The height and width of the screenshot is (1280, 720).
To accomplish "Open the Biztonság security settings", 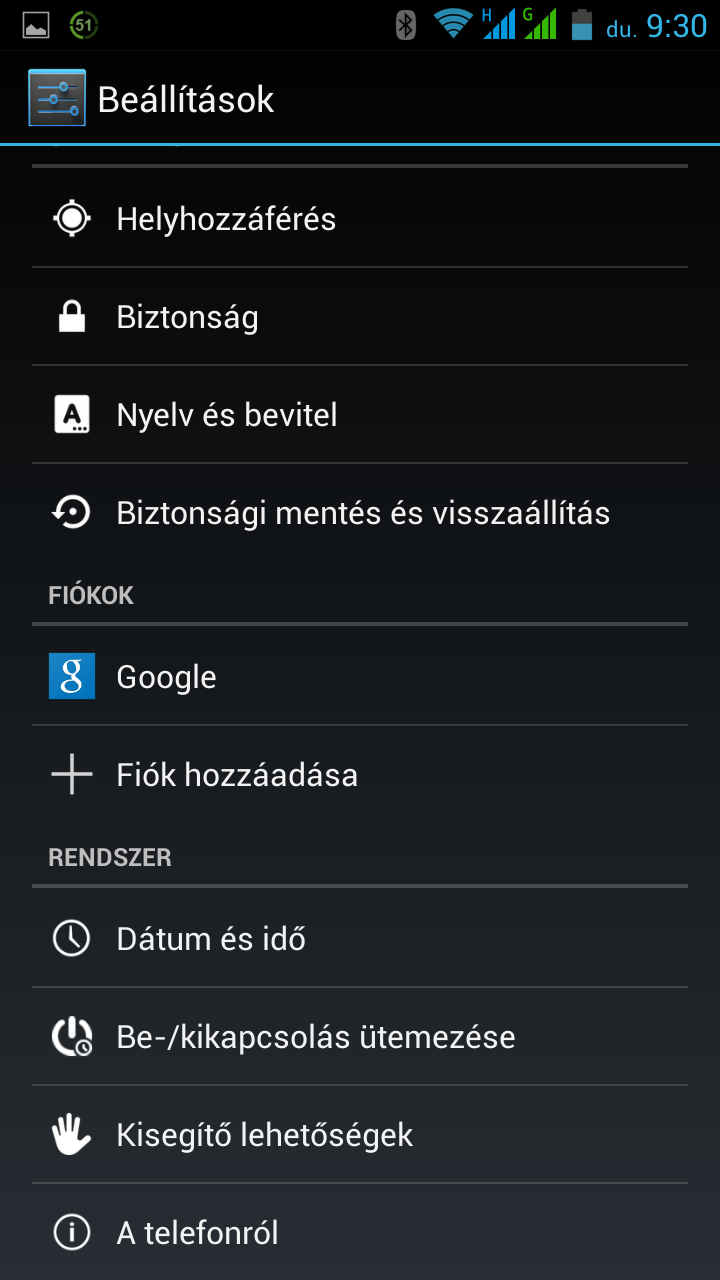I will coord(188,317).
